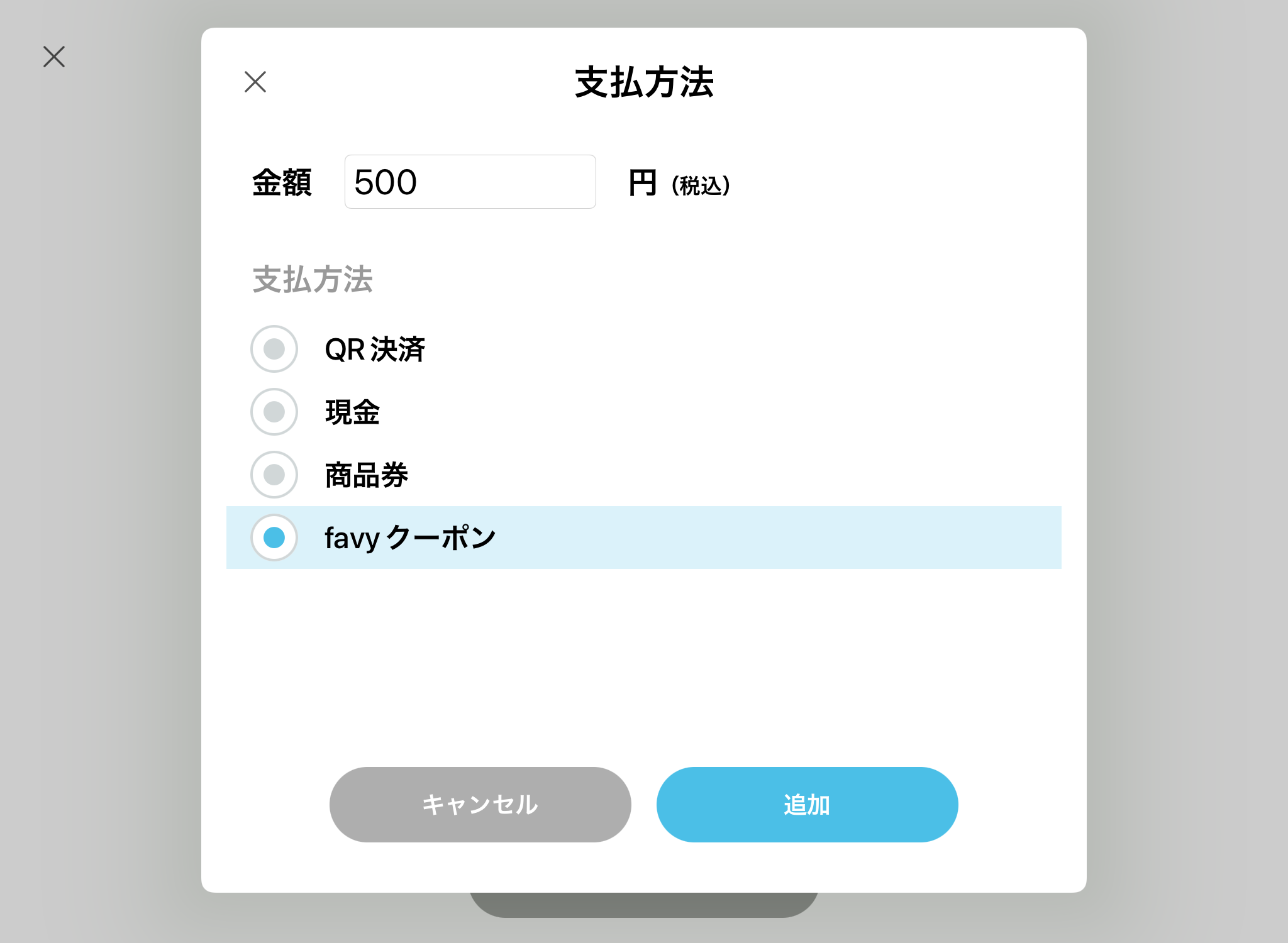The image size is (1288, 943).
Task: Select 商品券 radio option
Action: [274, 475]
